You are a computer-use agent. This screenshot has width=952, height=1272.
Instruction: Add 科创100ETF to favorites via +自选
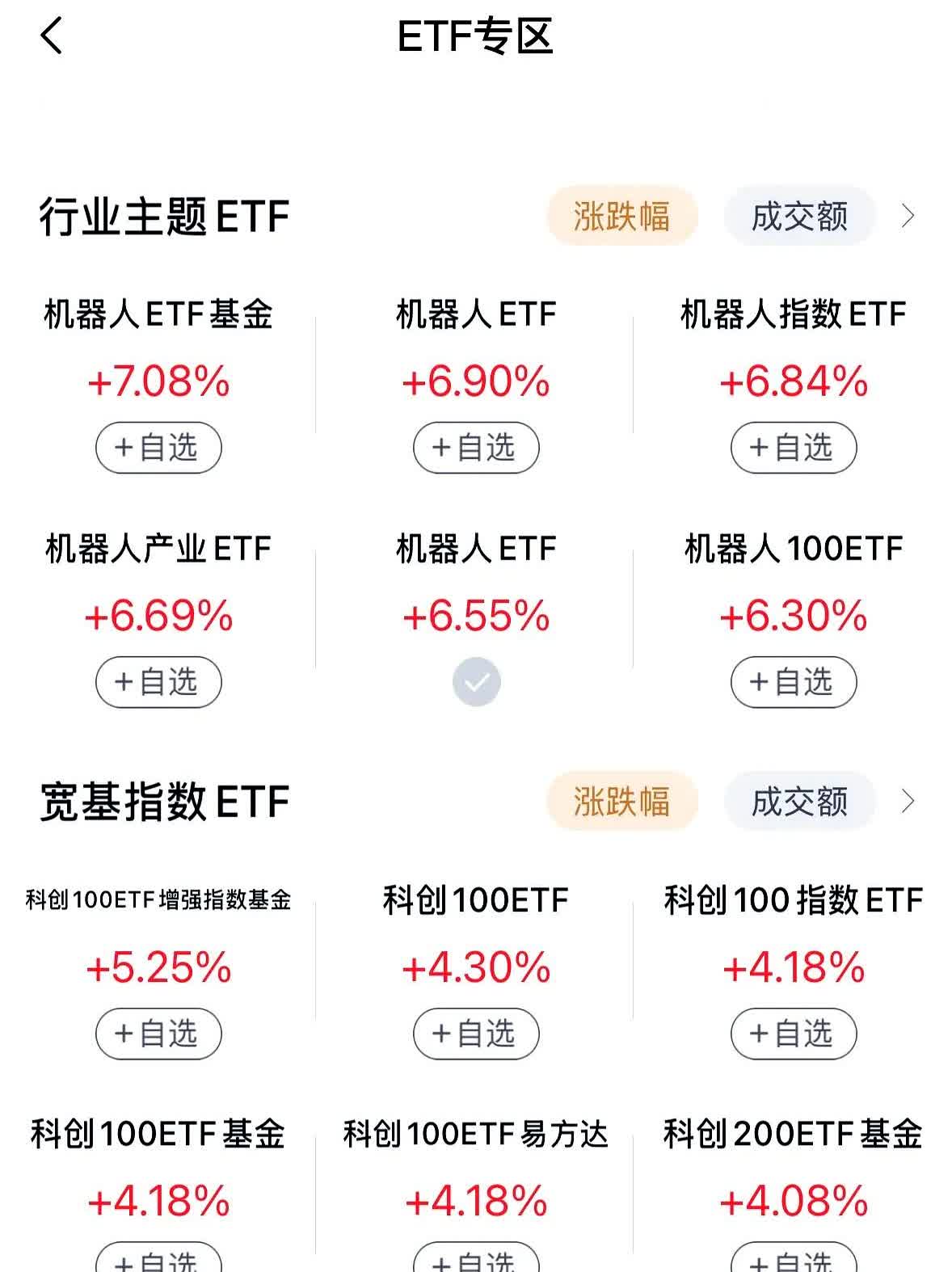tap(476, 1034)
